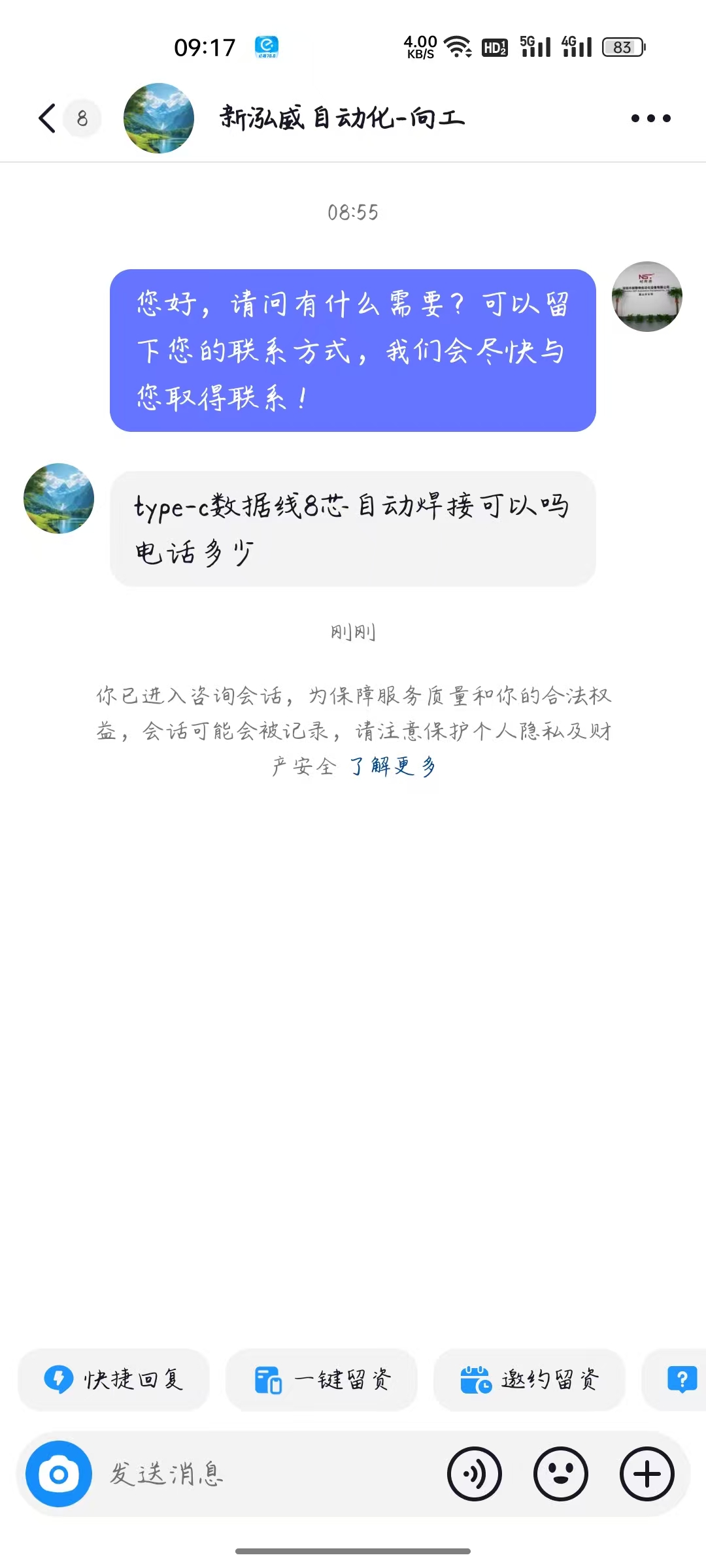Tap the 快捷回复 quick reply chip

pos(114,1379)
